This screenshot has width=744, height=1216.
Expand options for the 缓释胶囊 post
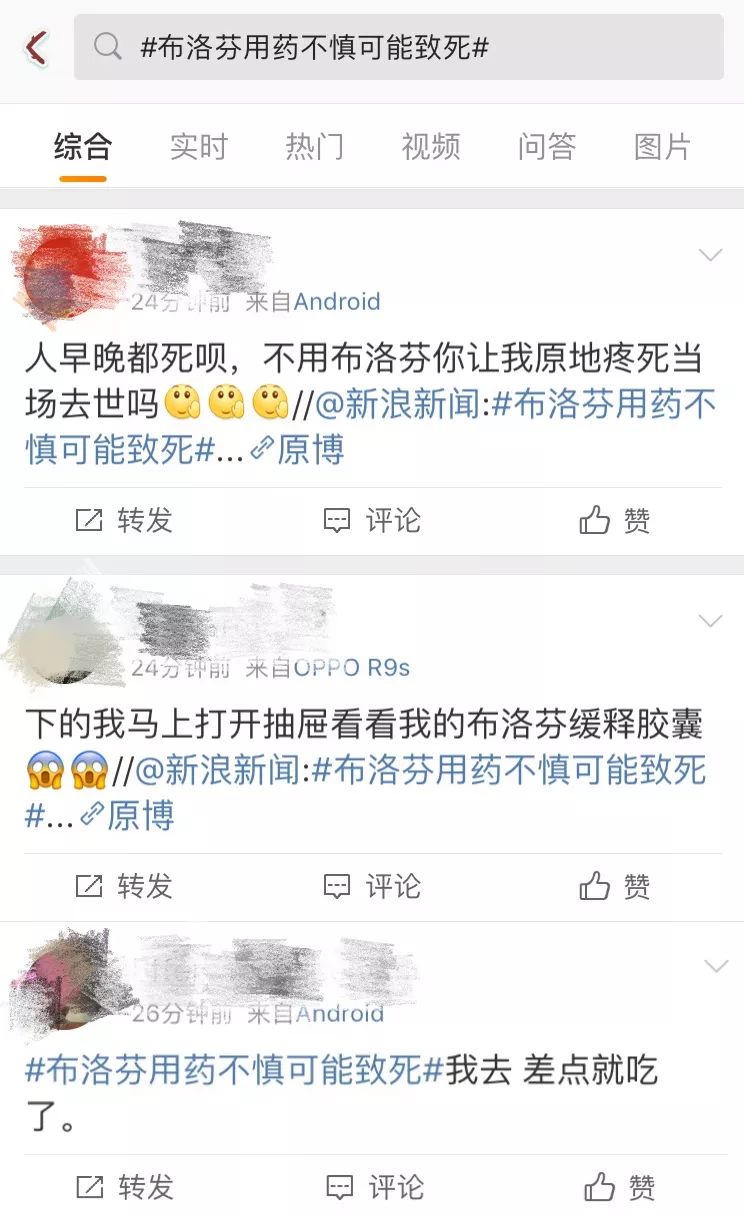[710, 621]
